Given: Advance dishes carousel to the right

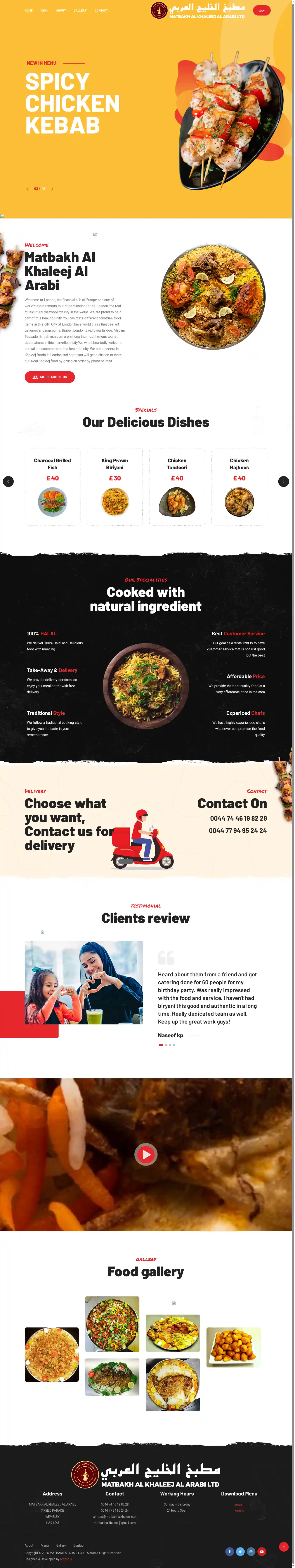Looking at the screenshot, I should tap(283, 482).
